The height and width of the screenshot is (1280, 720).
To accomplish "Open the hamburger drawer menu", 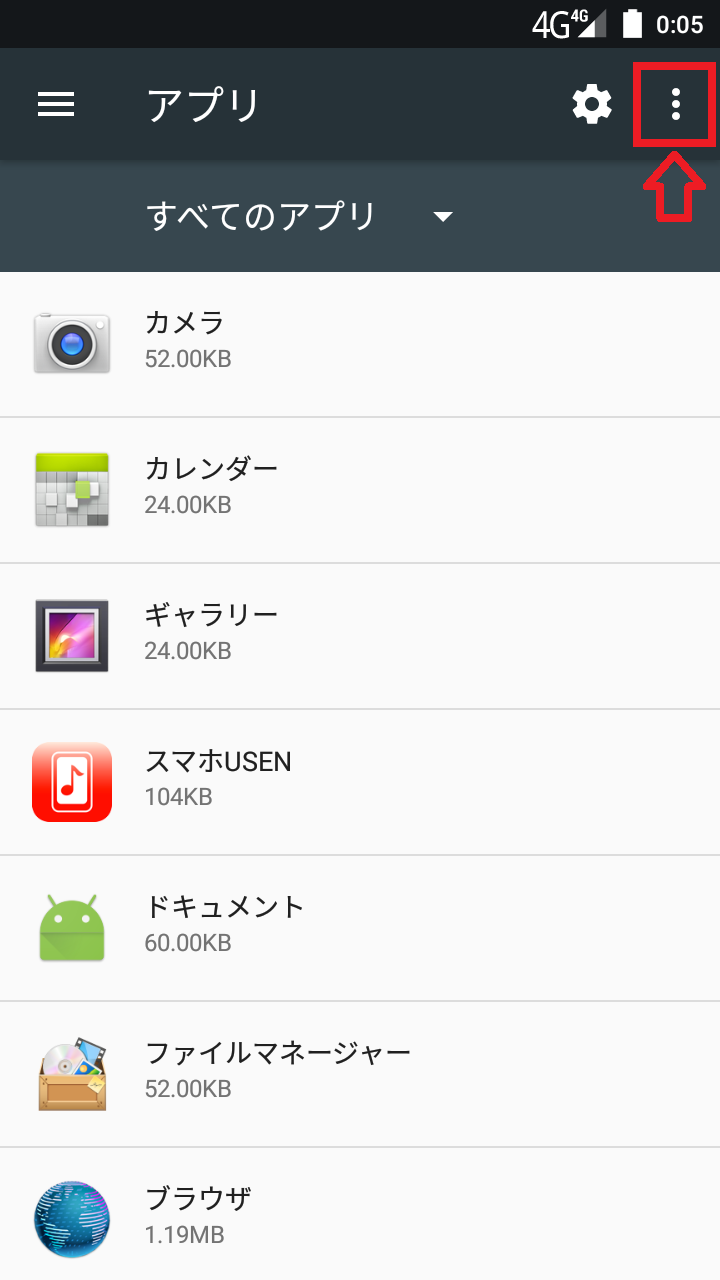I will [56, 104].
